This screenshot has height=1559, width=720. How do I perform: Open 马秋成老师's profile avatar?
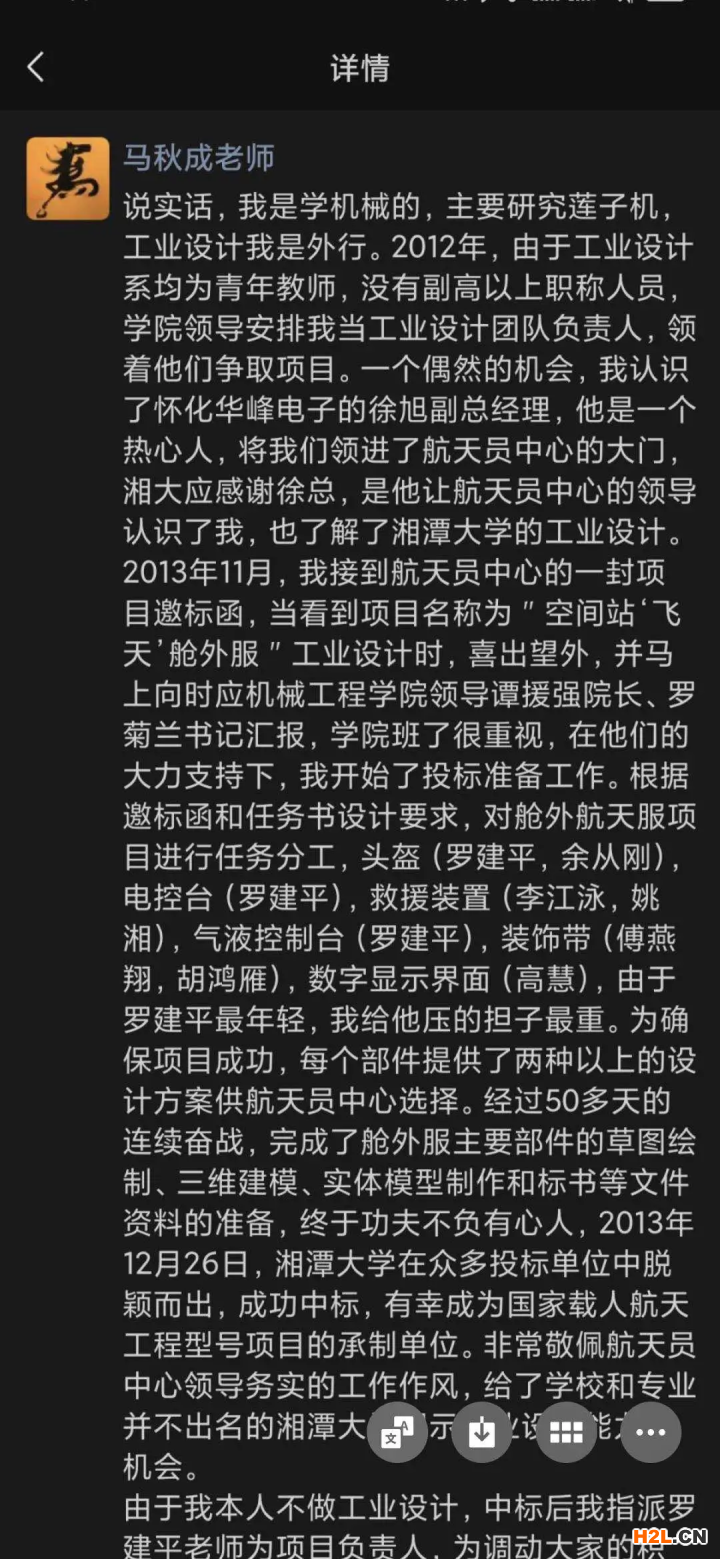[68, 179]
